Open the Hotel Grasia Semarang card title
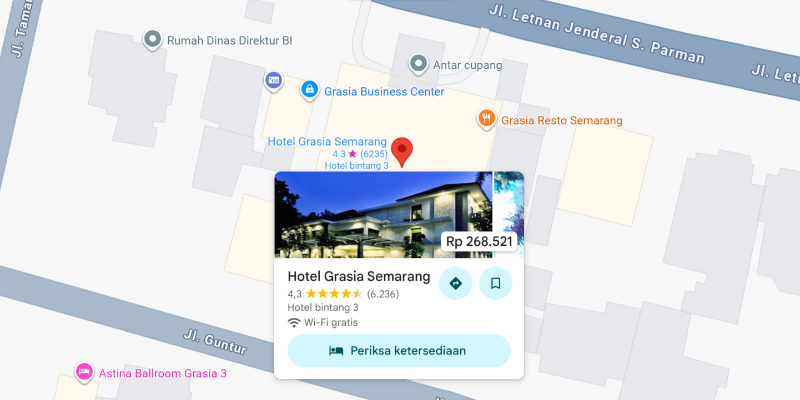 pos(358,277)
